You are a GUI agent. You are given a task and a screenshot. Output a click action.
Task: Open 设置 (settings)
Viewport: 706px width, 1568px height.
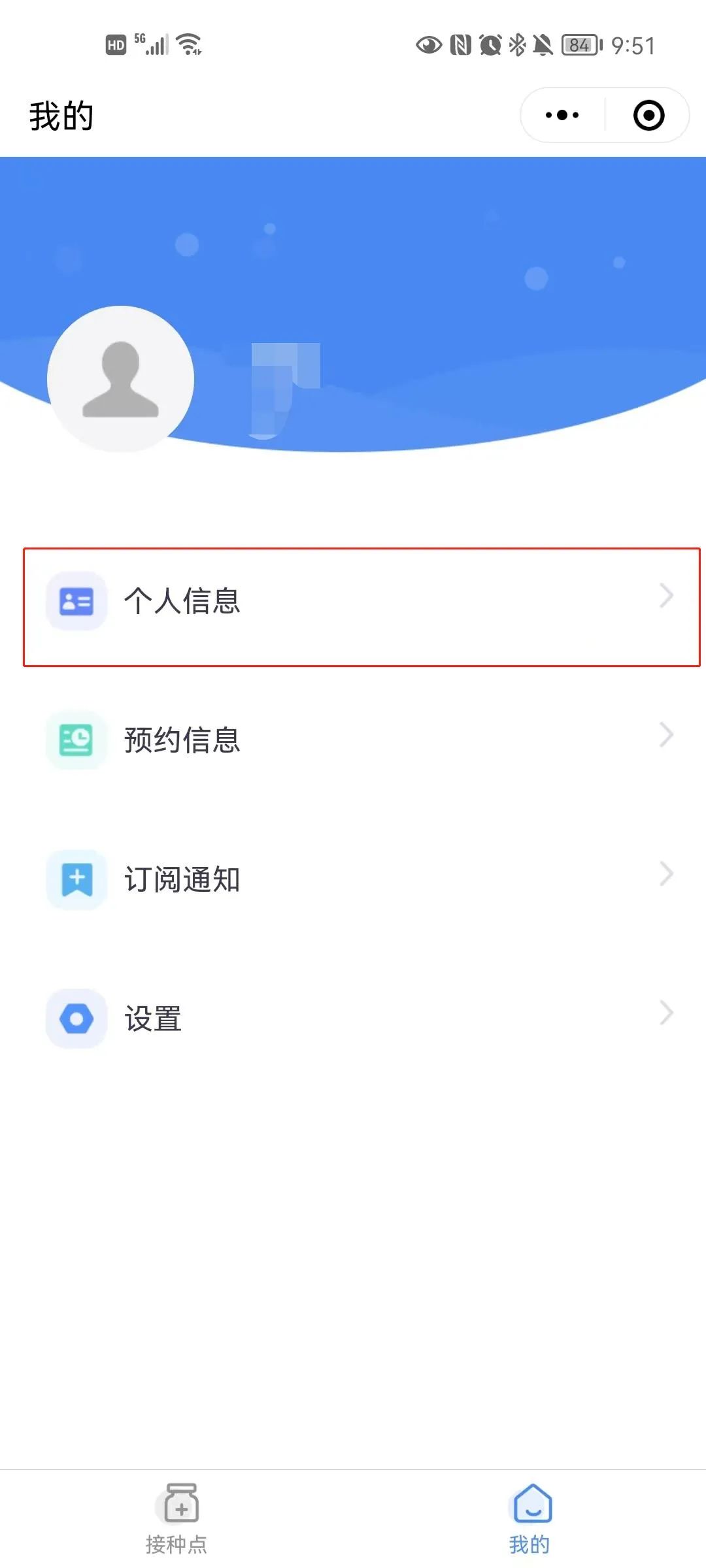coord(361,1018)
